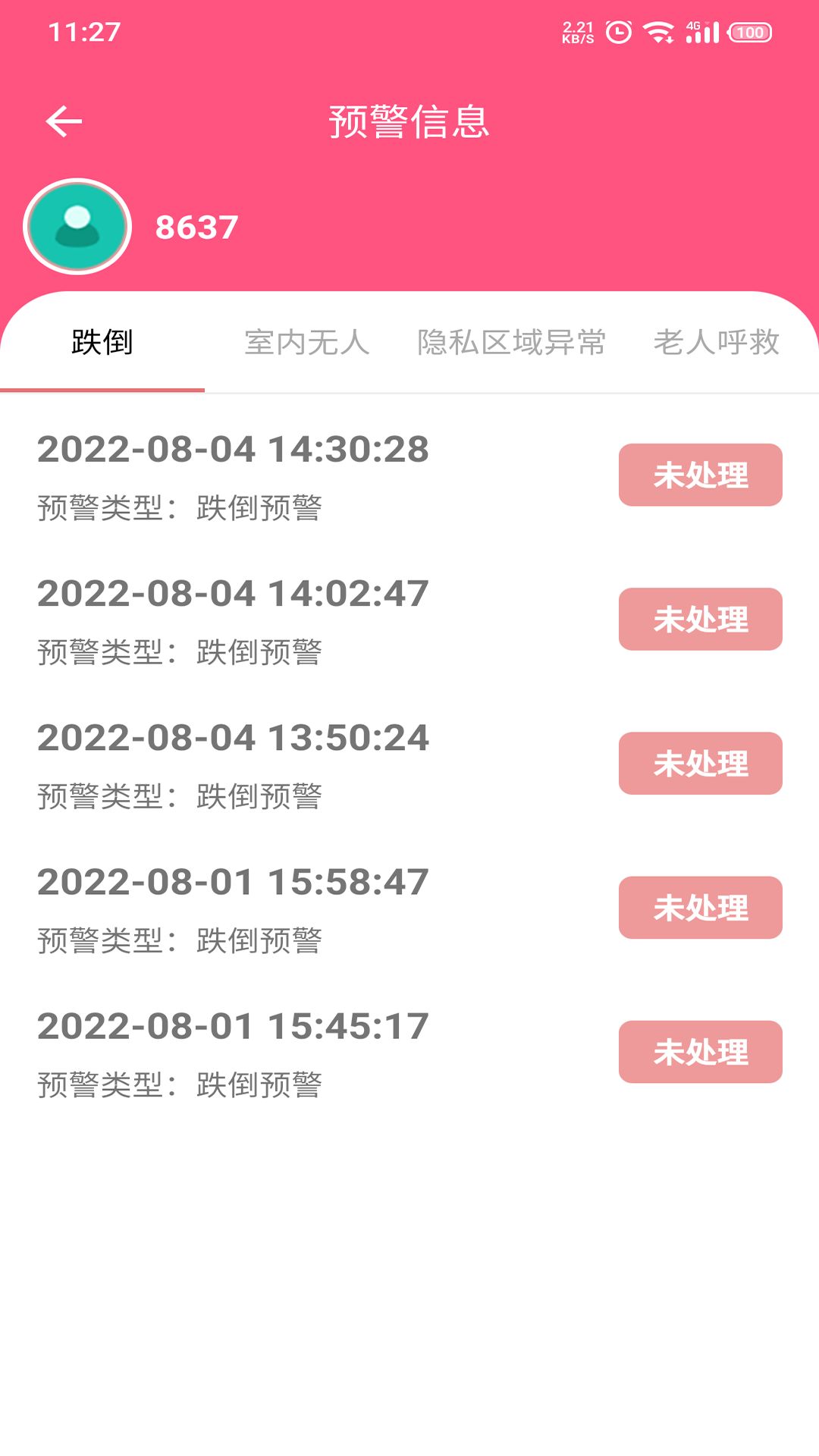Tap the back arrow to return
This screenshot has height=1456, width=819.
pyautogui.click(x=64, y=120)
